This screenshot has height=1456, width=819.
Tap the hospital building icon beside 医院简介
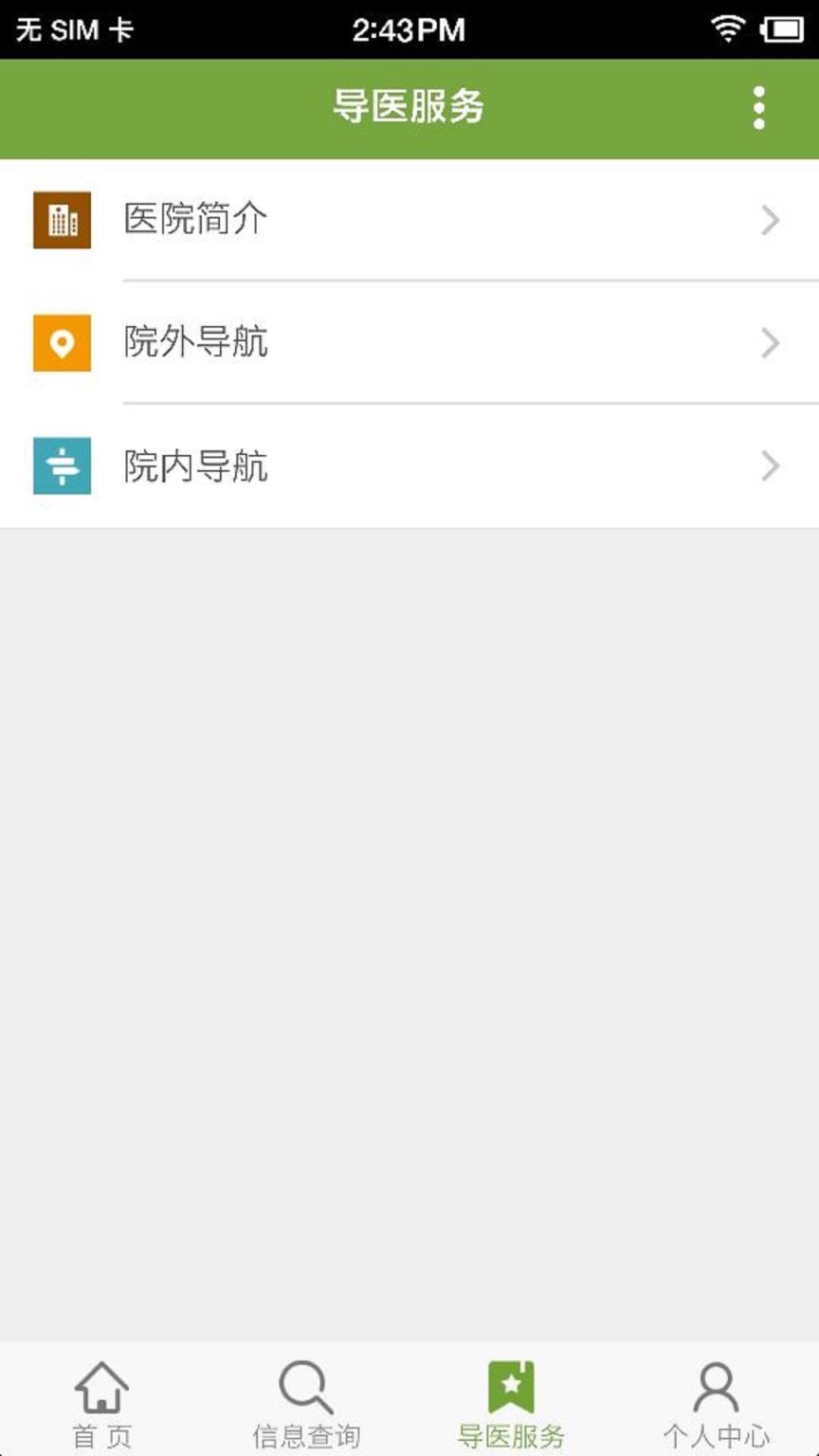pos(61,219)
